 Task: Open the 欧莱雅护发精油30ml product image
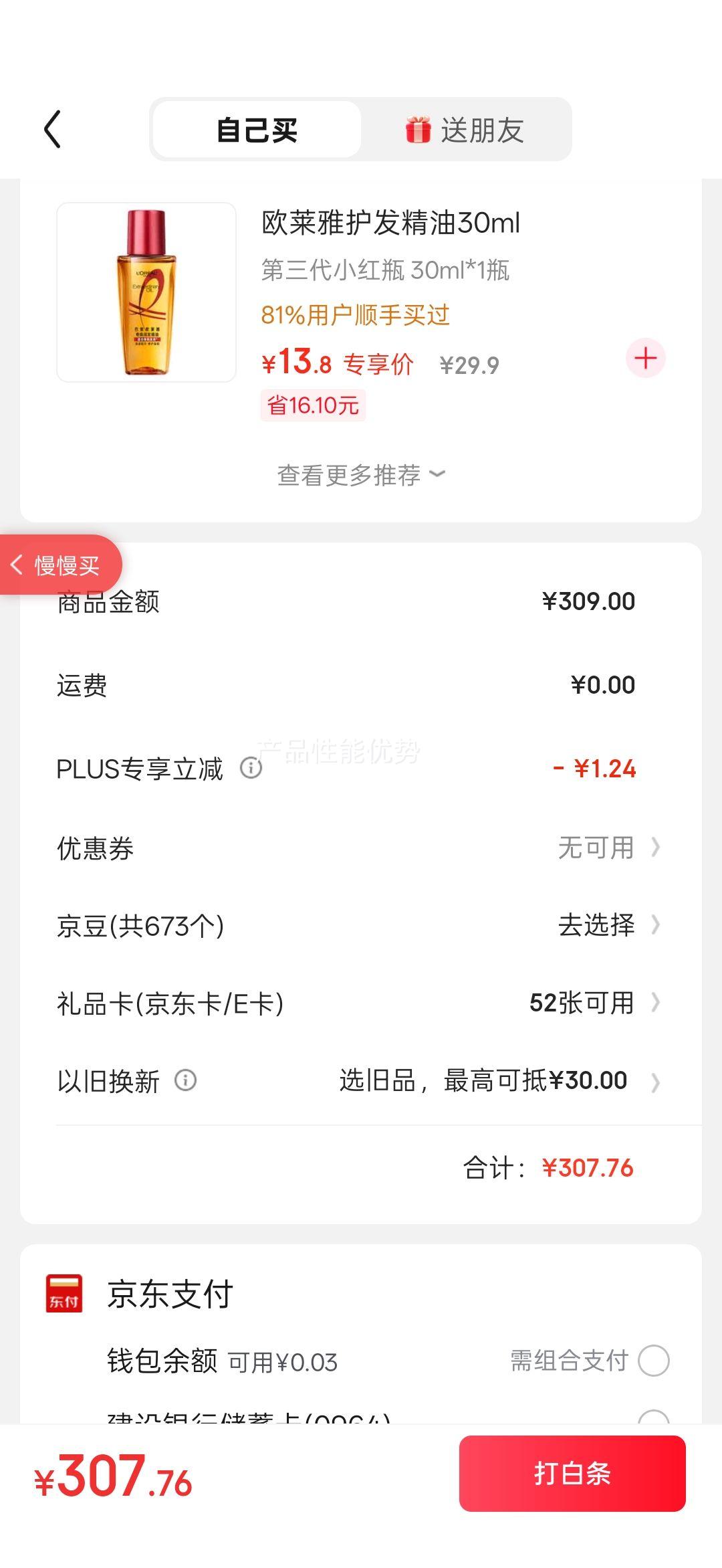[146, 292]
